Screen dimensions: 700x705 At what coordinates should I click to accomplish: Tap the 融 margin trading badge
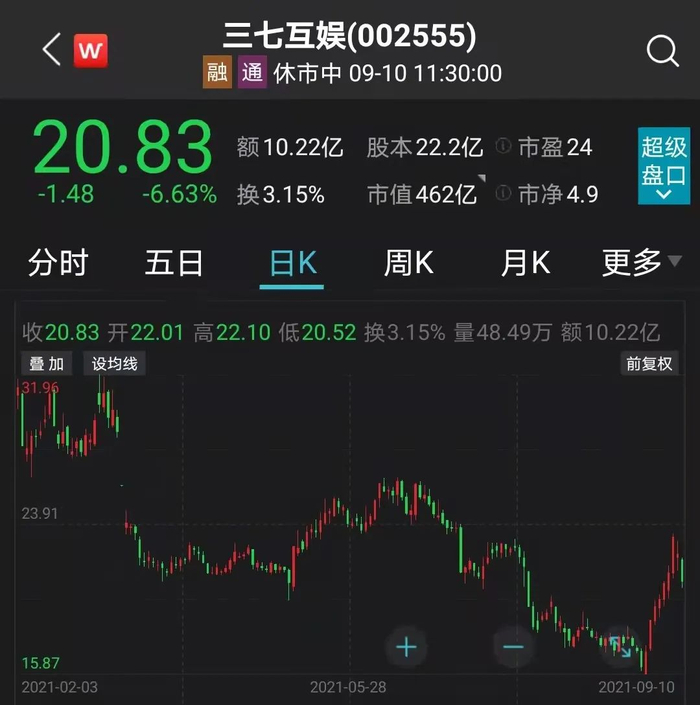pos(217,72)
